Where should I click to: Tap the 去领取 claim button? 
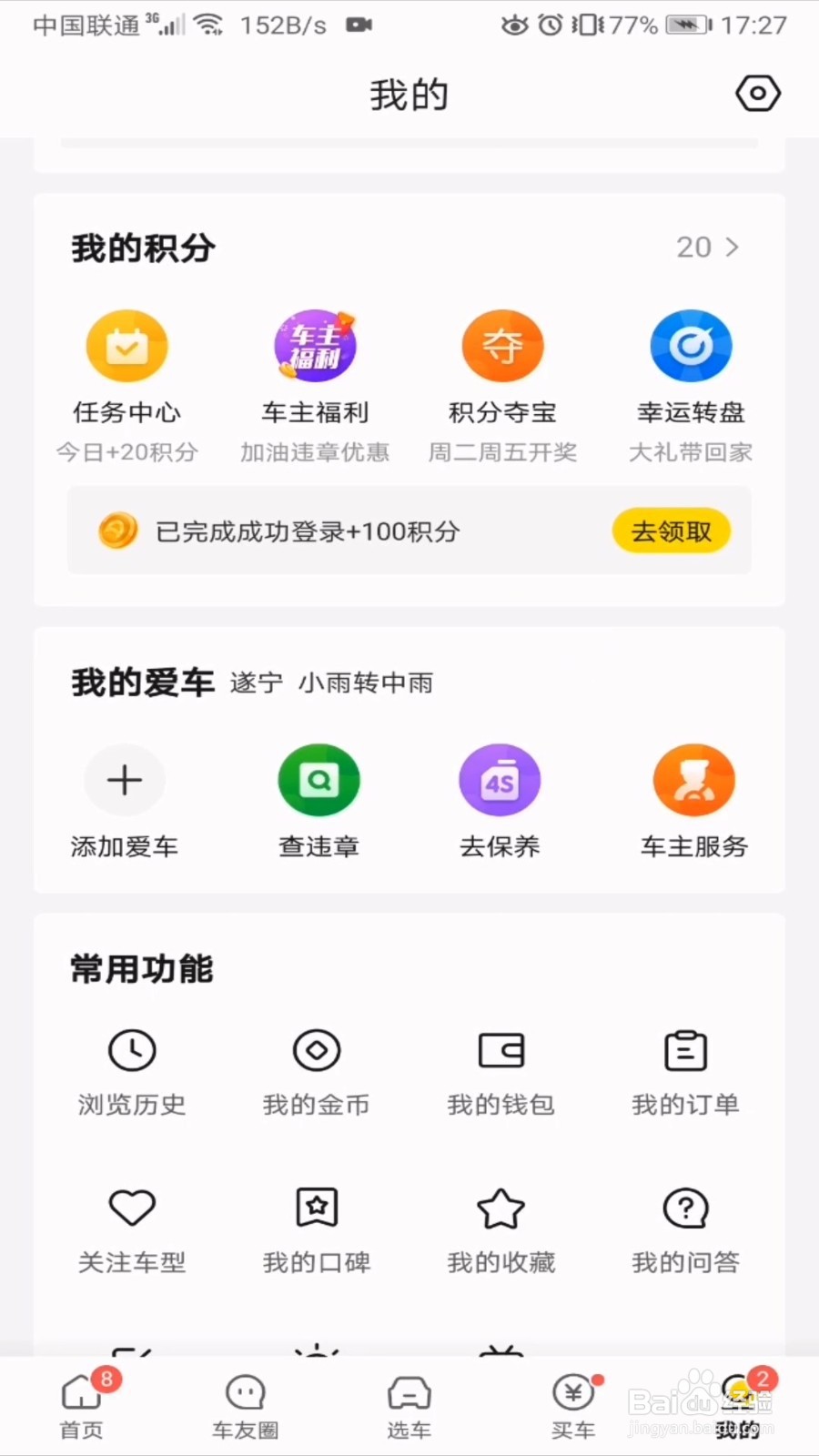point(672,531)
